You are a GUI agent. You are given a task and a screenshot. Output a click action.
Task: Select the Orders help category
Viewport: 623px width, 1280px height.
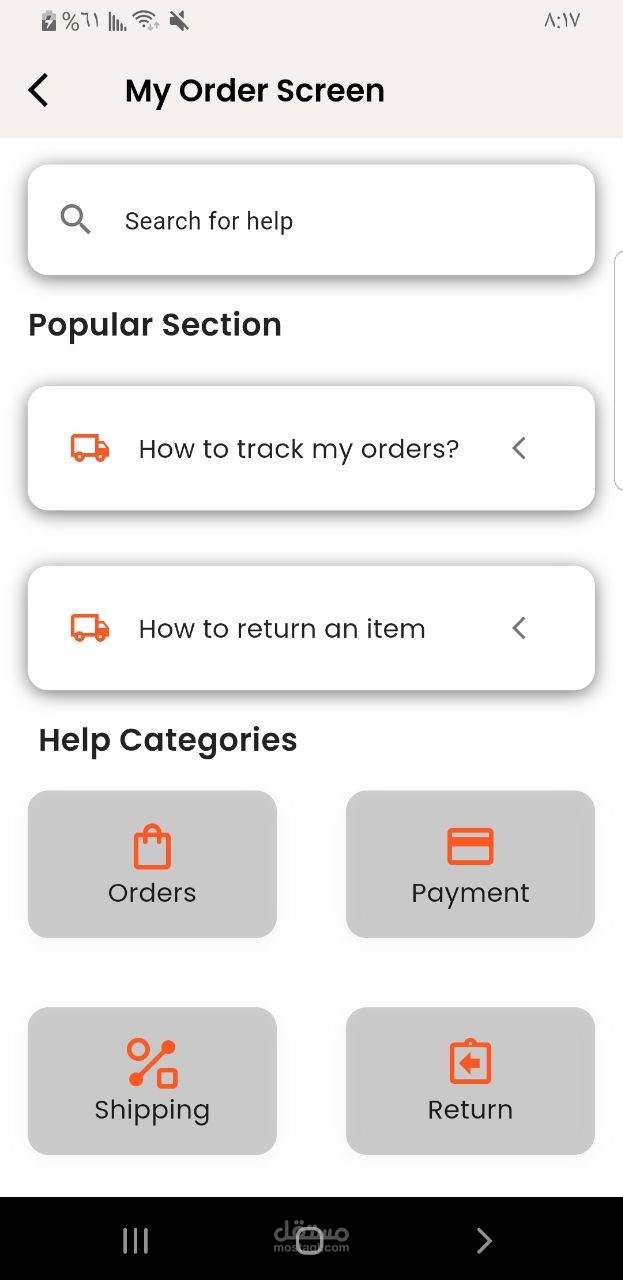tap(152, 864)
